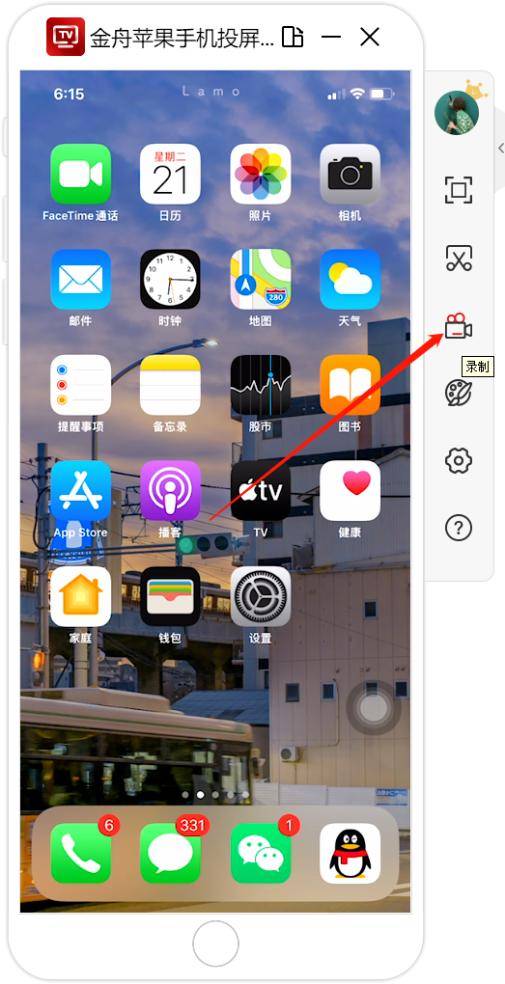Minimize the mirroring window
Viewport: 505px width, 984px height.
[331, 37]
